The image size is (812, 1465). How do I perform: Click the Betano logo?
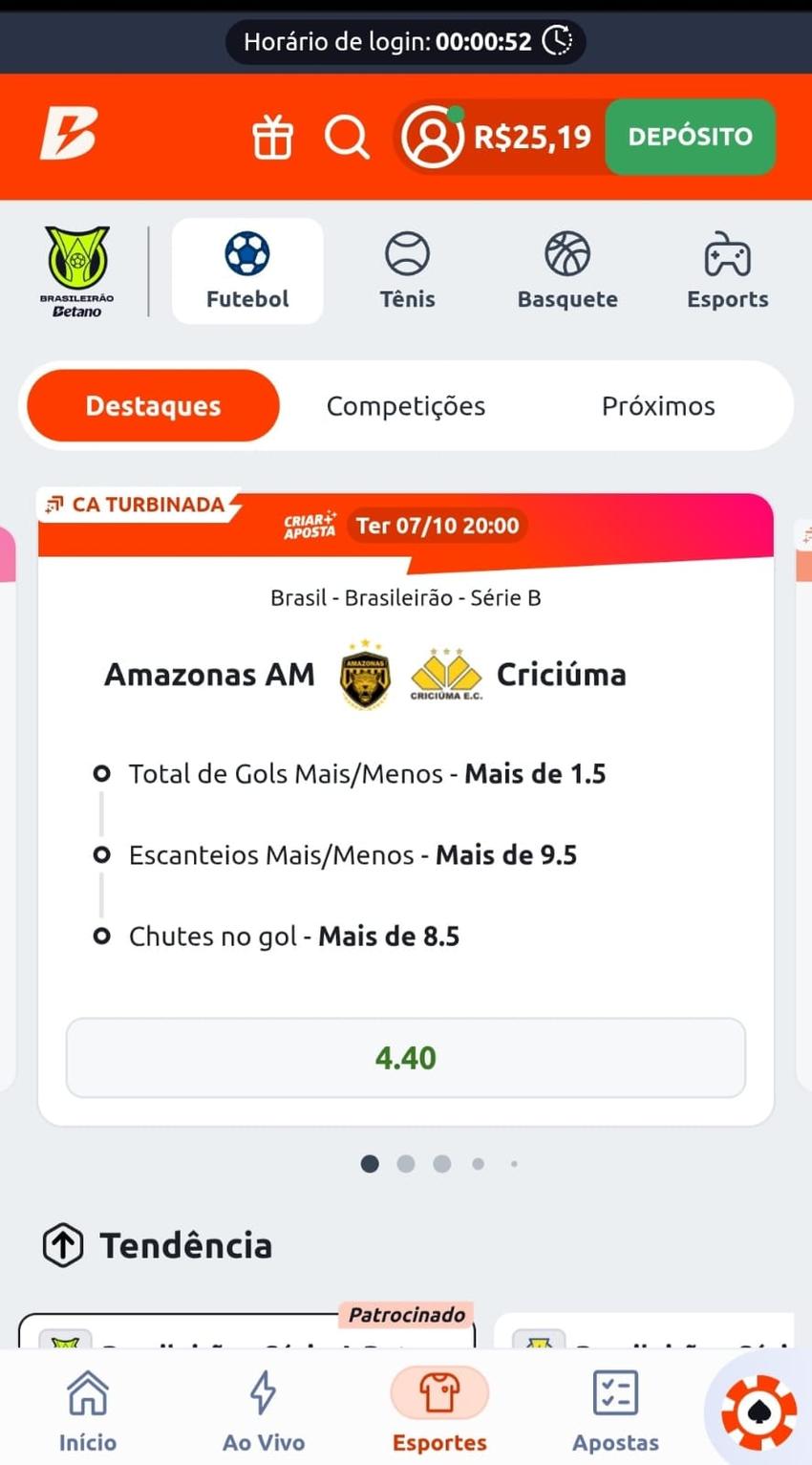click(x=67, y=136)
